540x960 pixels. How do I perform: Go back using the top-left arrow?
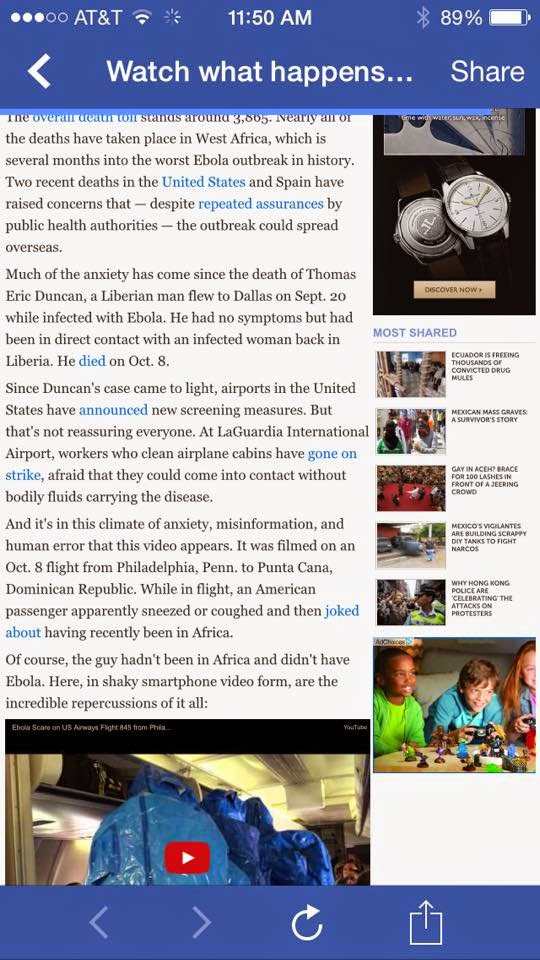pos(39,71)
